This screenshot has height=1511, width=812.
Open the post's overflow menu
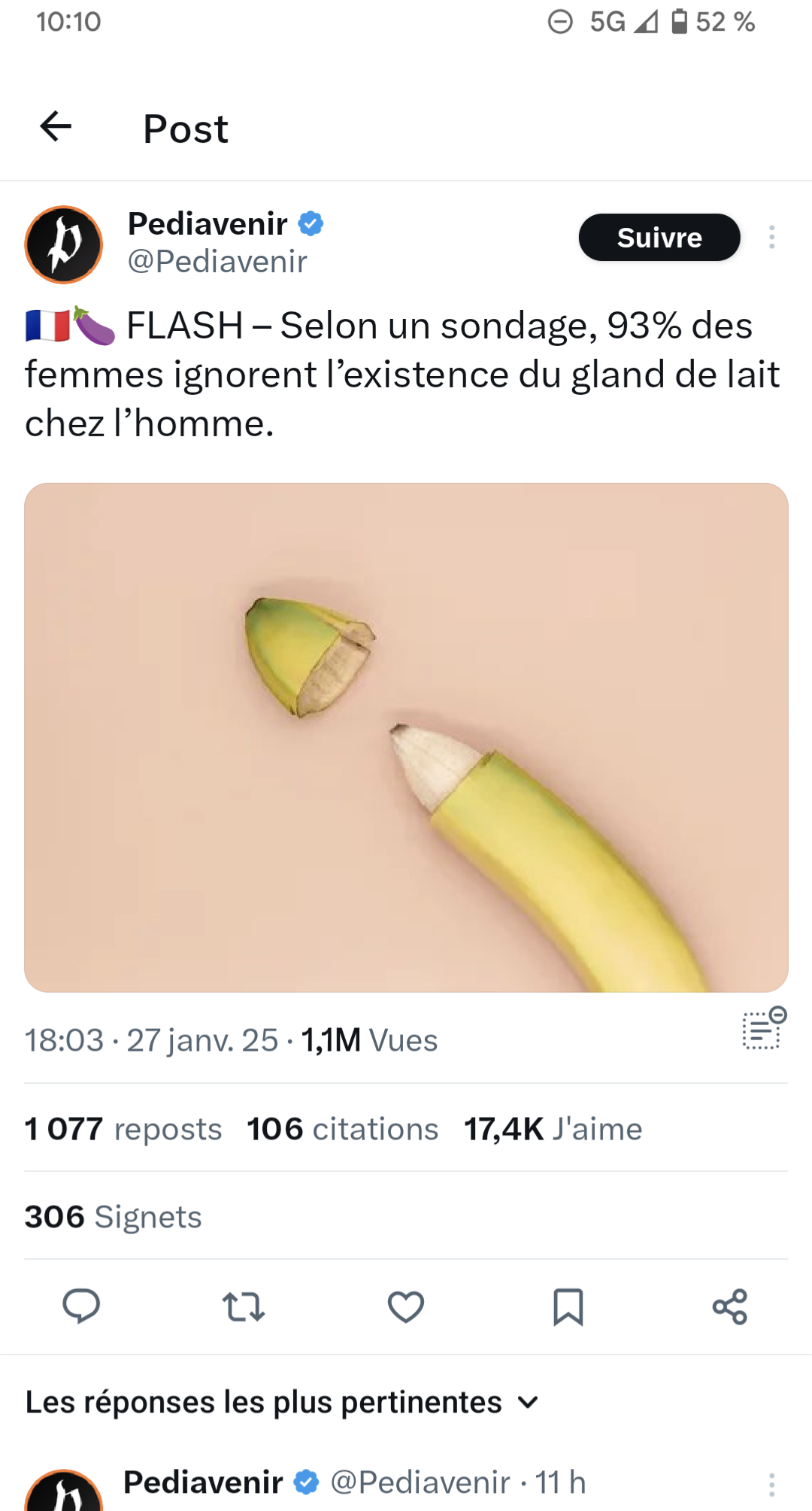pos(771,237)
